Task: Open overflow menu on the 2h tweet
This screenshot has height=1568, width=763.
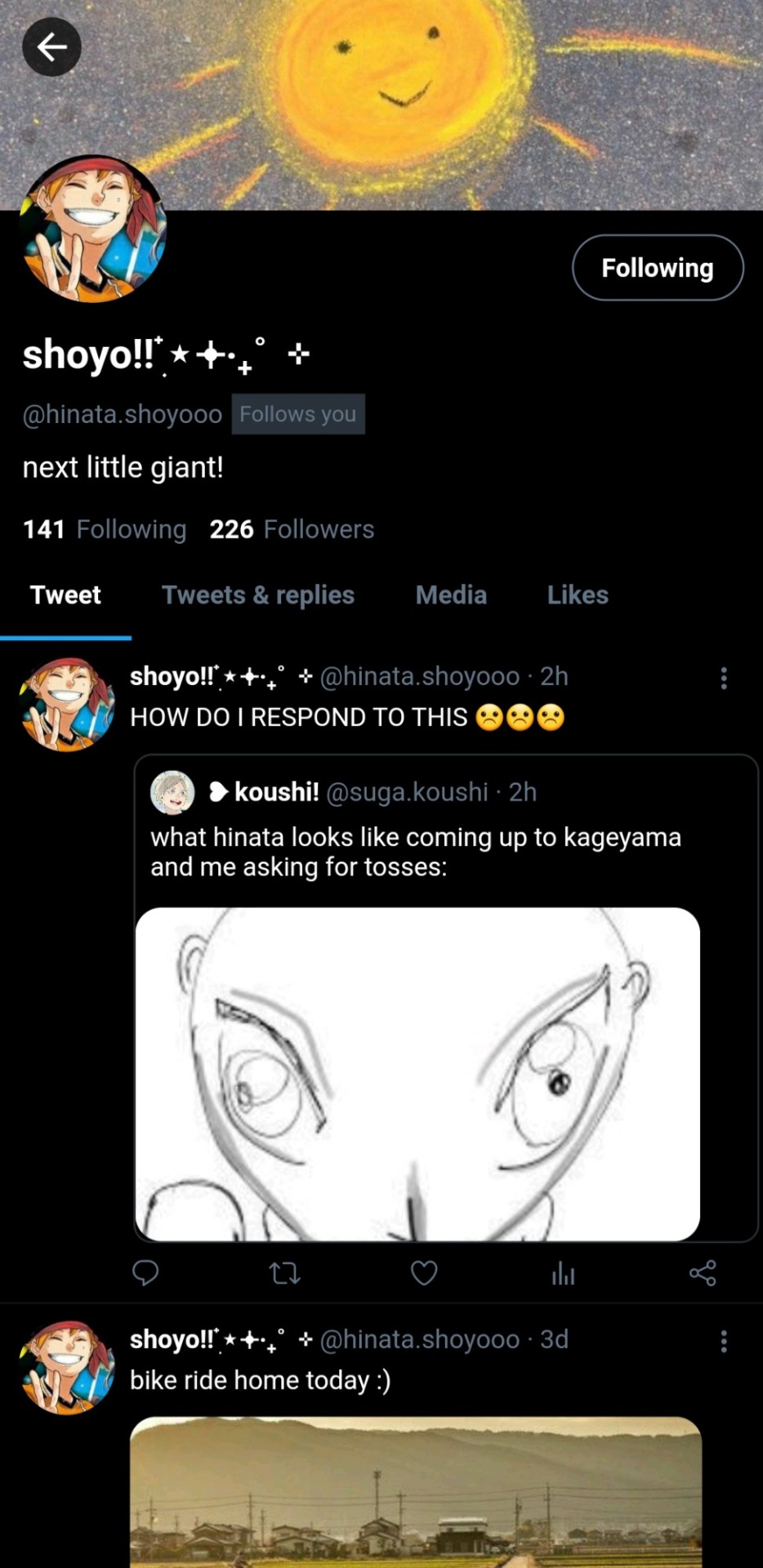Action: pos(724,678)
